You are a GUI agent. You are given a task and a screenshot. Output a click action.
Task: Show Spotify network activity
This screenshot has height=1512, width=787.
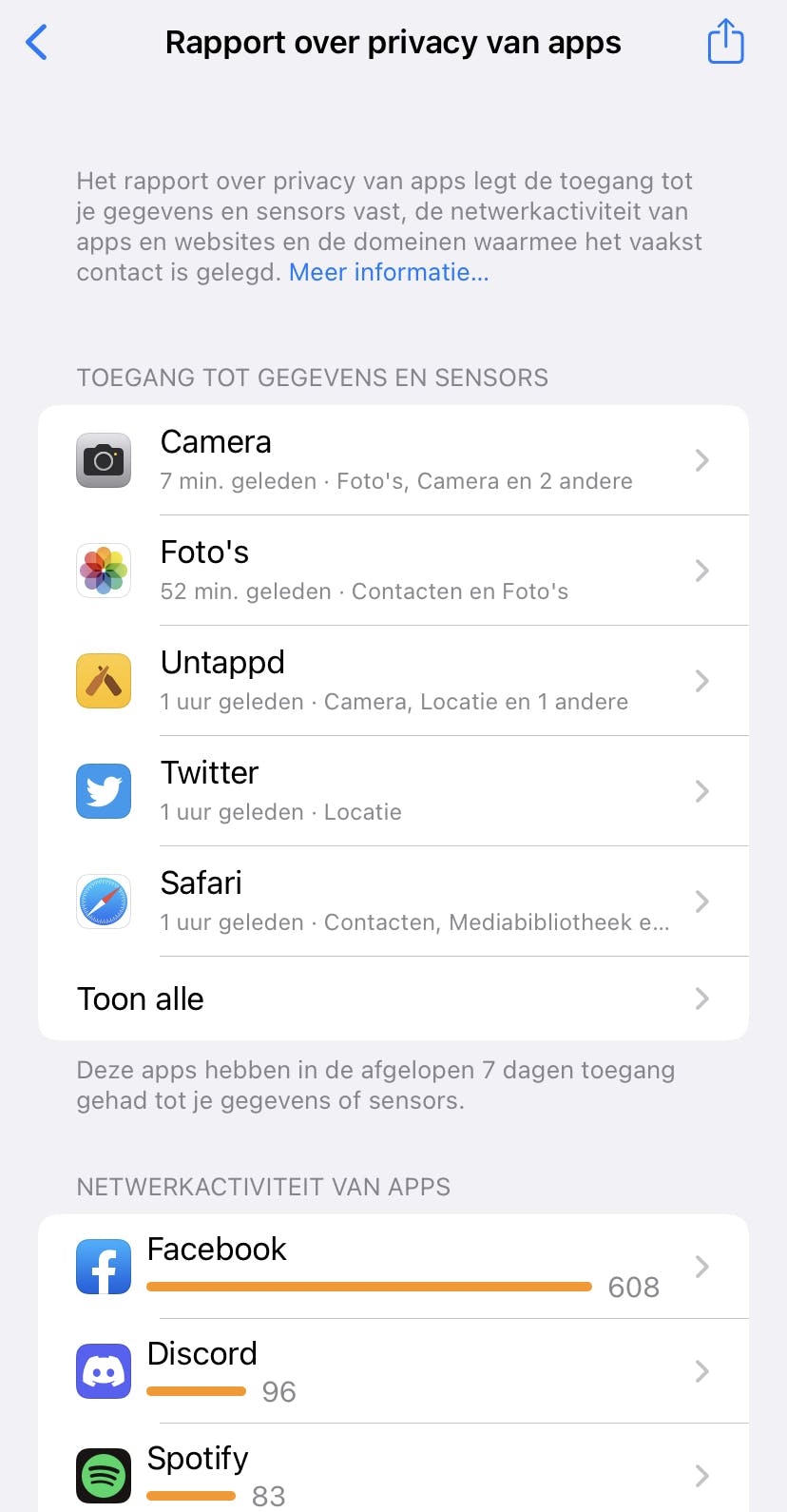tap(393, 1475)
